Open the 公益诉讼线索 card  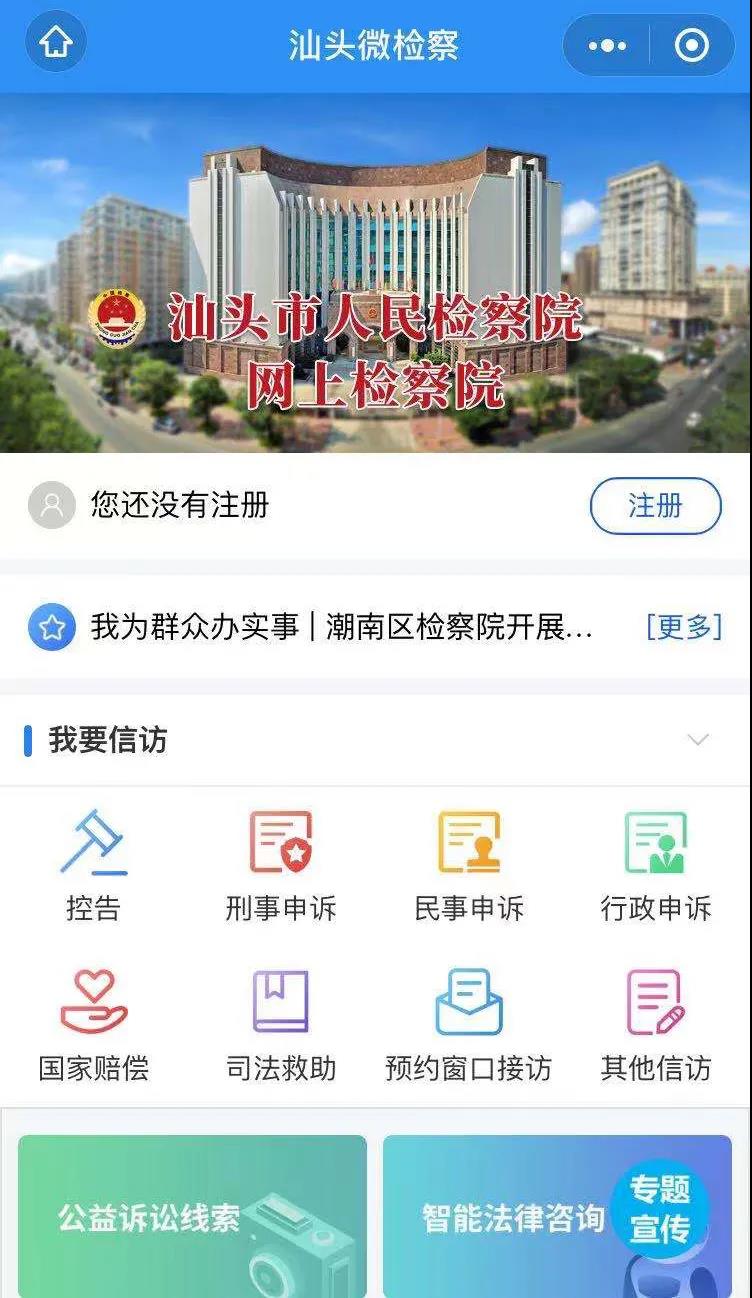(x=192, y=1216)
